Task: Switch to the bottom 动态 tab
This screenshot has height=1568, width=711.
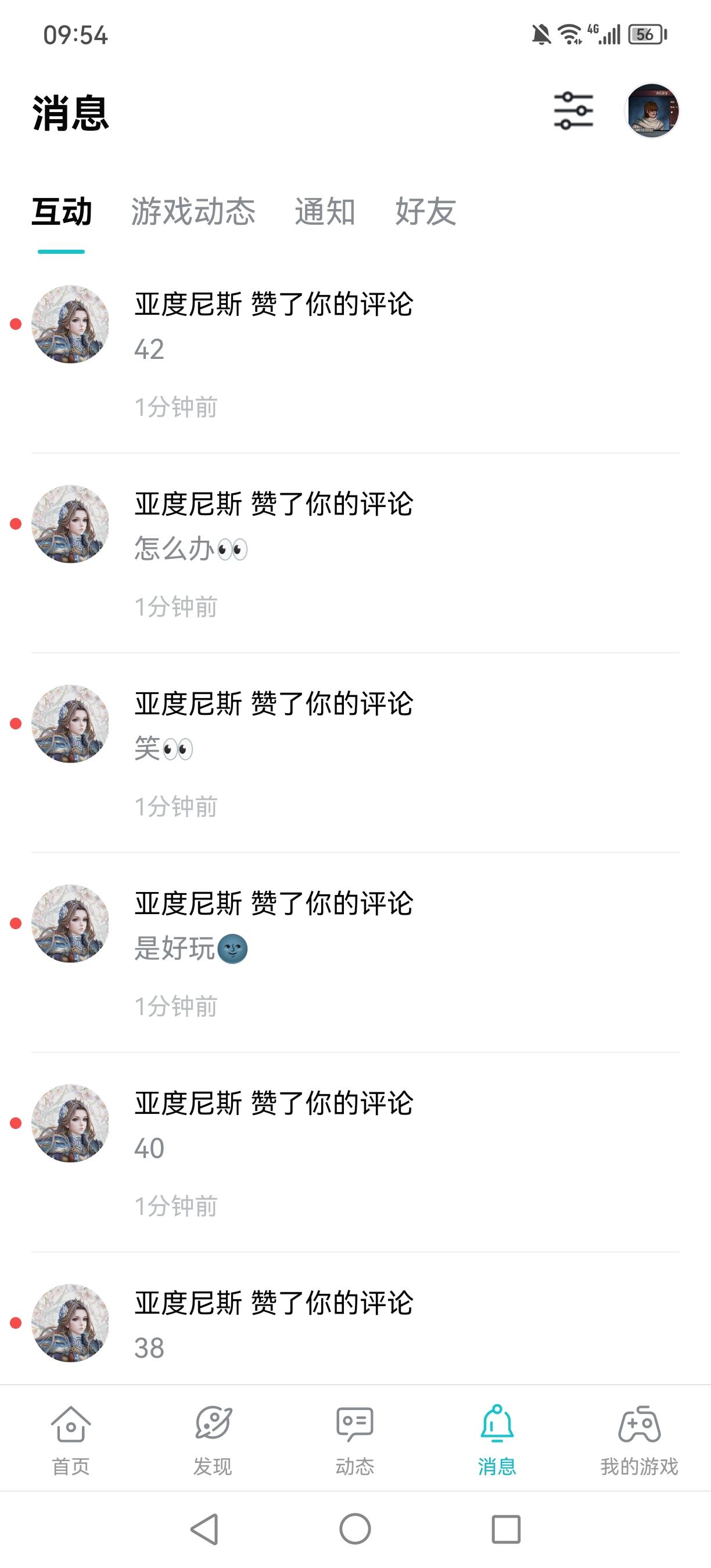Action: tap(355, 1440)
